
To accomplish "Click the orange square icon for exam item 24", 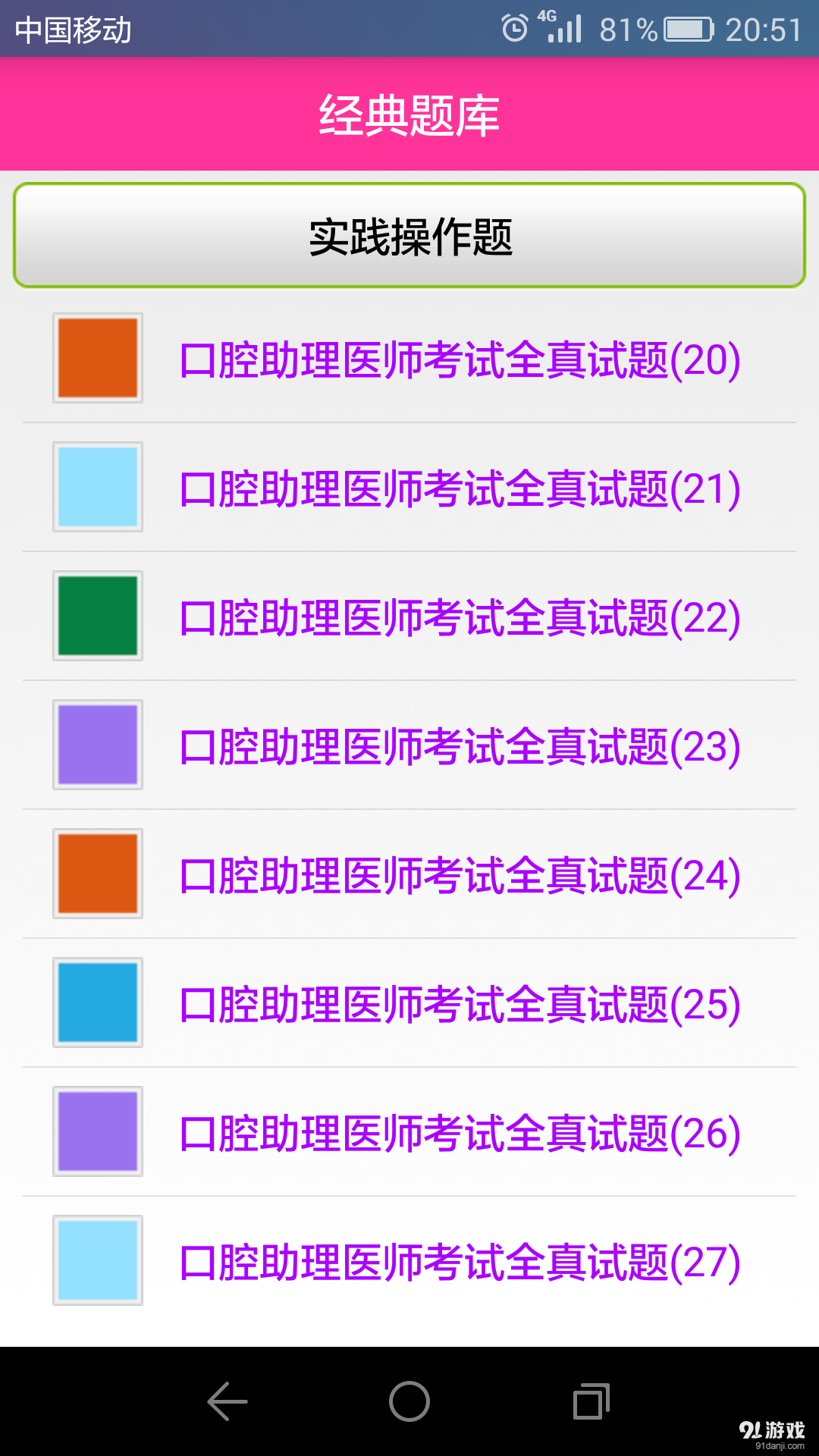I will [x=97, y=873].
